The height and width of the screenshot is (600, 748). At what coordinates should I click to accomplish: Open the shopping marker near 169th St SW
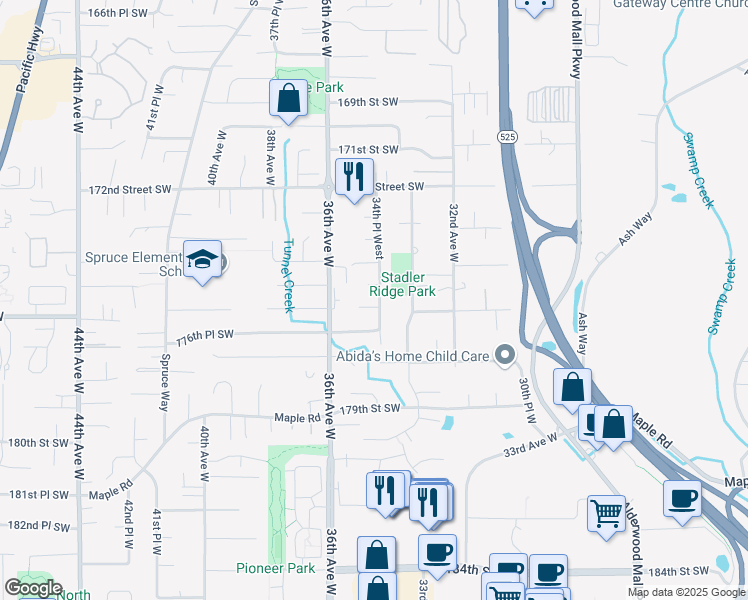click(x=288, y=99)
